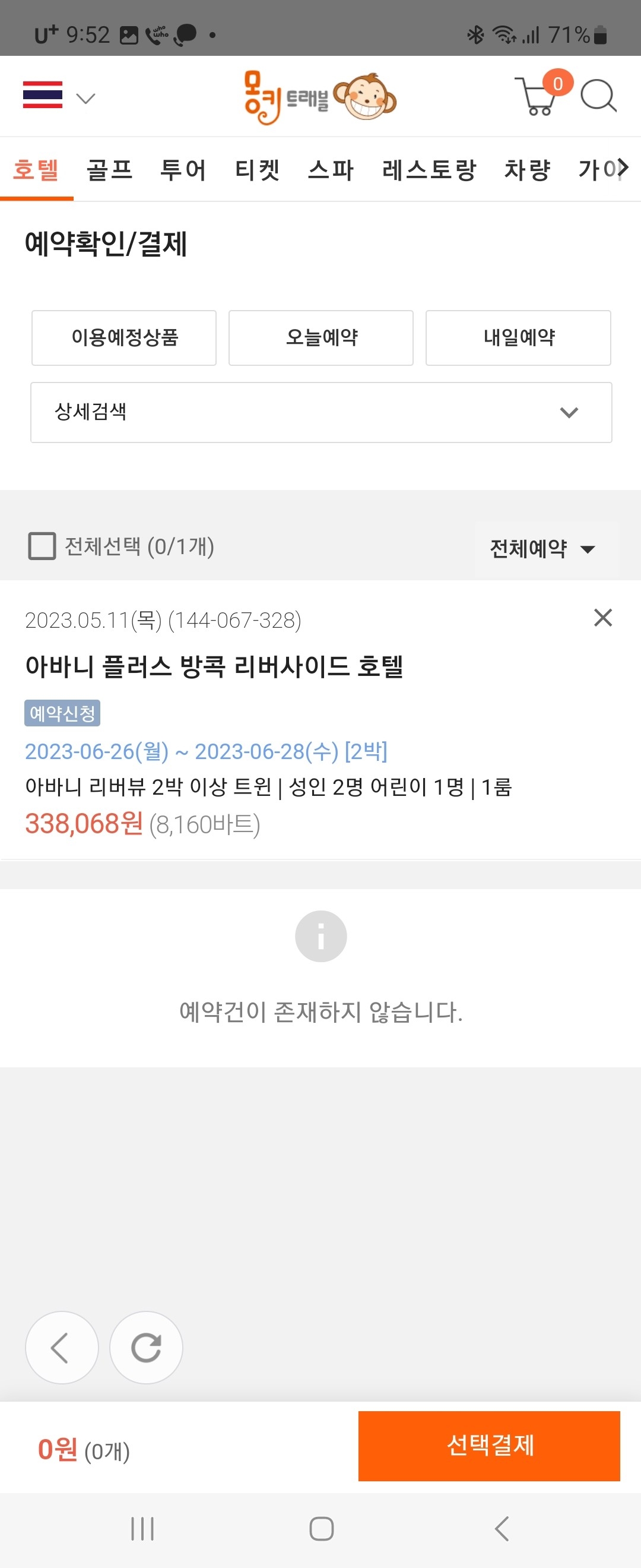This screenshot has width=641, height=1568.
Task: Switch to the 레스토랑 tab
Action: 429,169
